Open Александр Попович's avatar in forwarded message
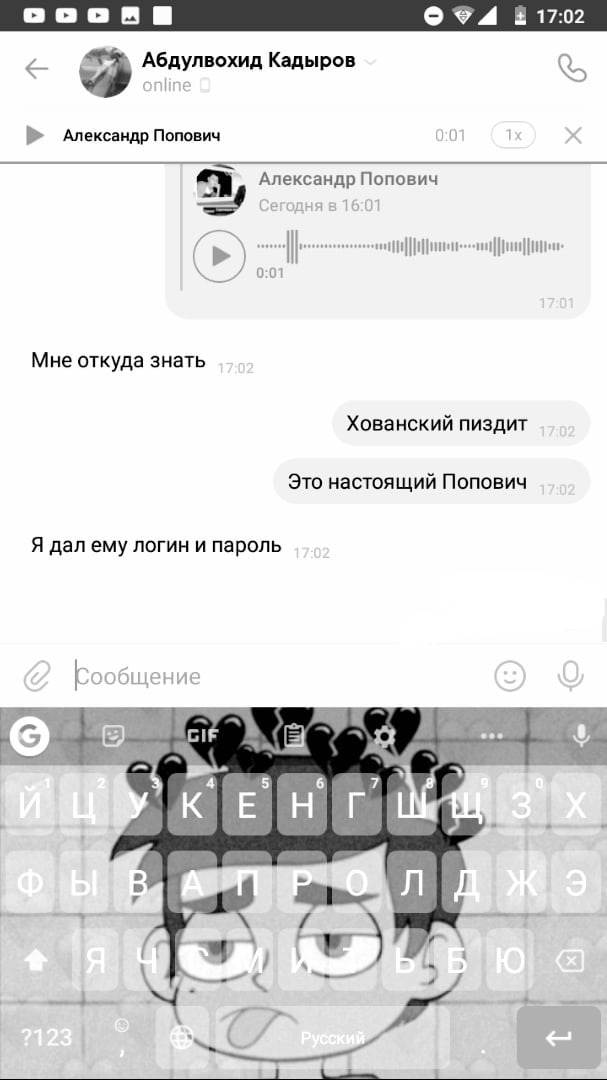Screen dimensions: 607x1080 220,190
